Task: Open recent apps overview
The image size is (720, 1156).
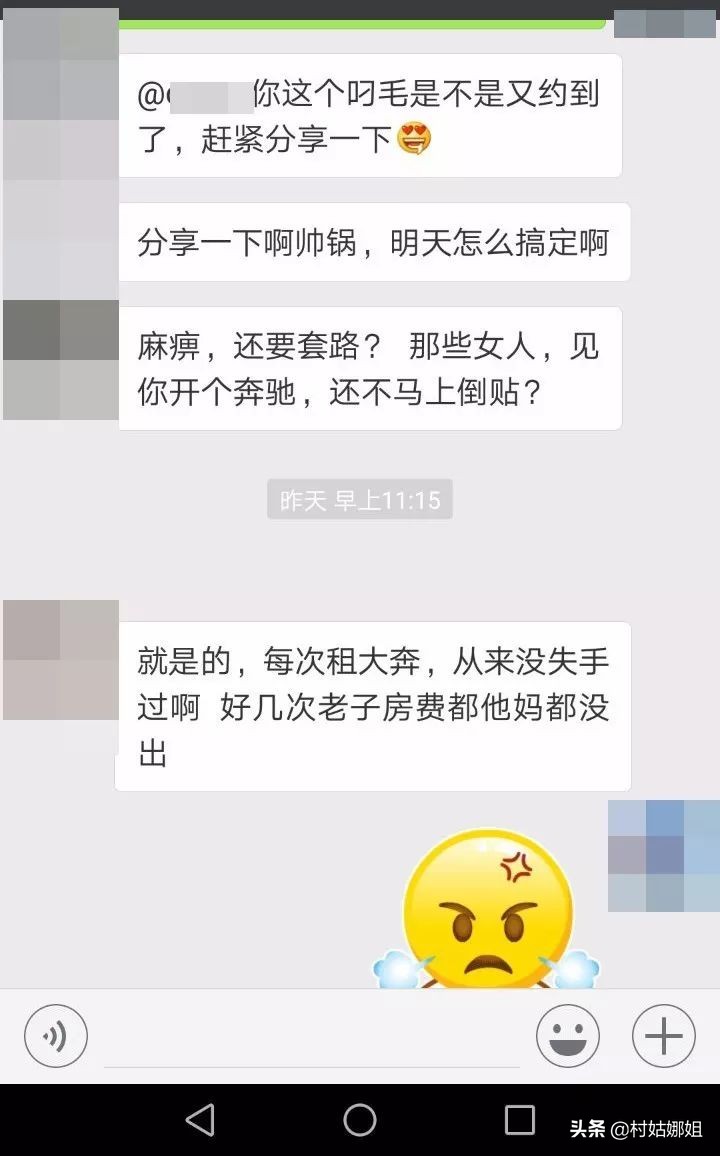Action: (519, 1120)
